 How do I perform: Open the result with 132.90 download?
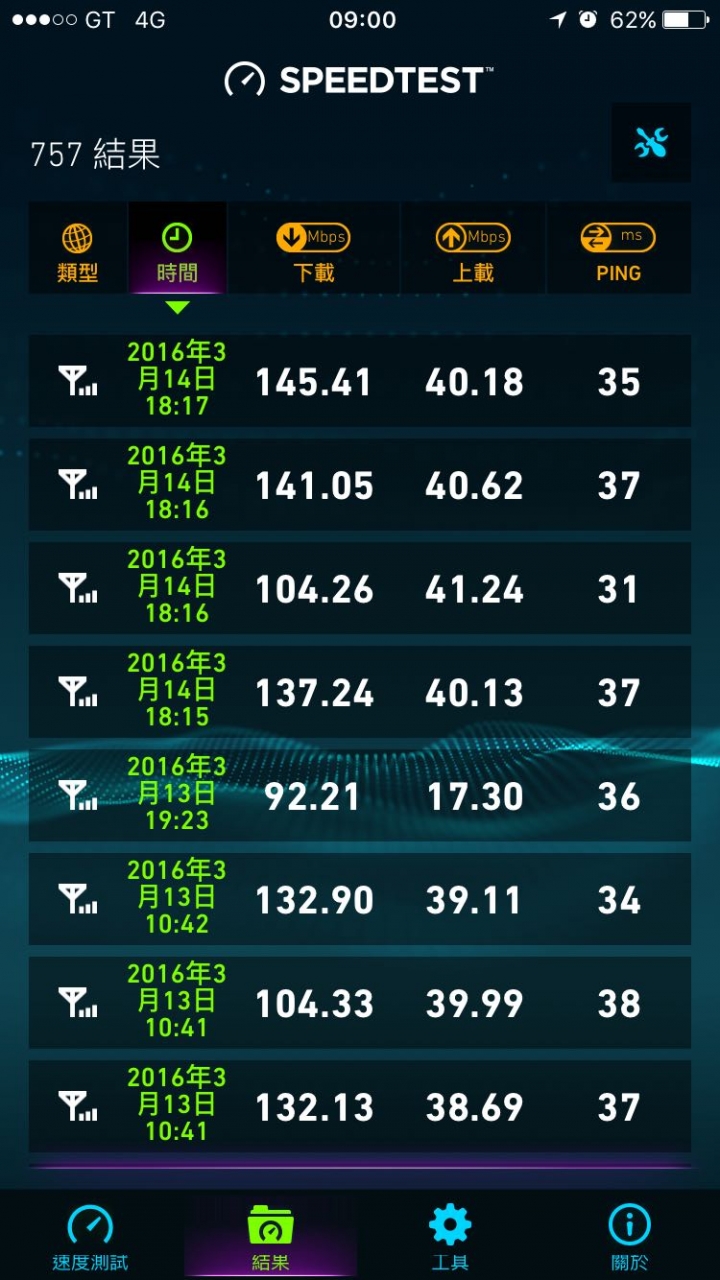click(359, 900)
